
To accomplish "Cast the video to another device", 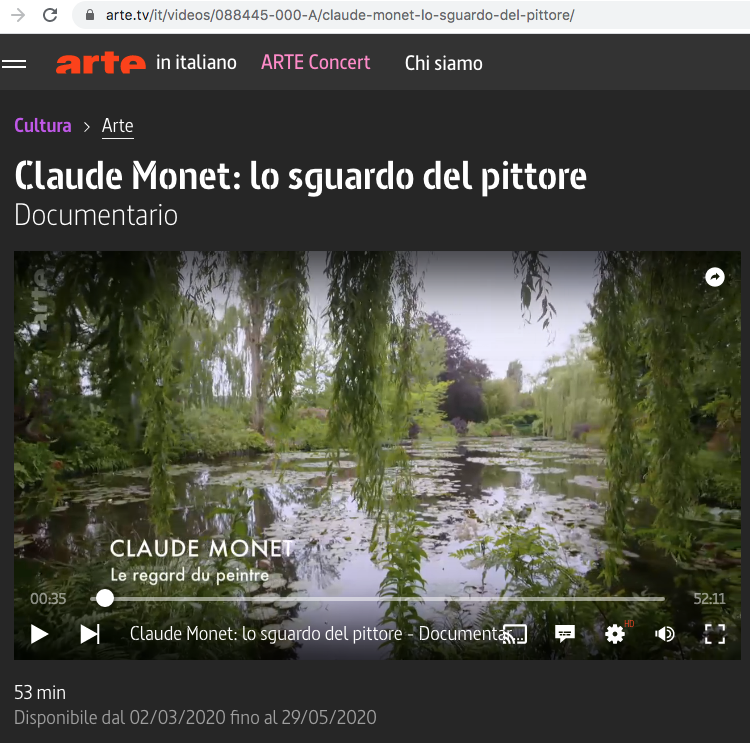I will pyautogui.click(x=515, y=634).
